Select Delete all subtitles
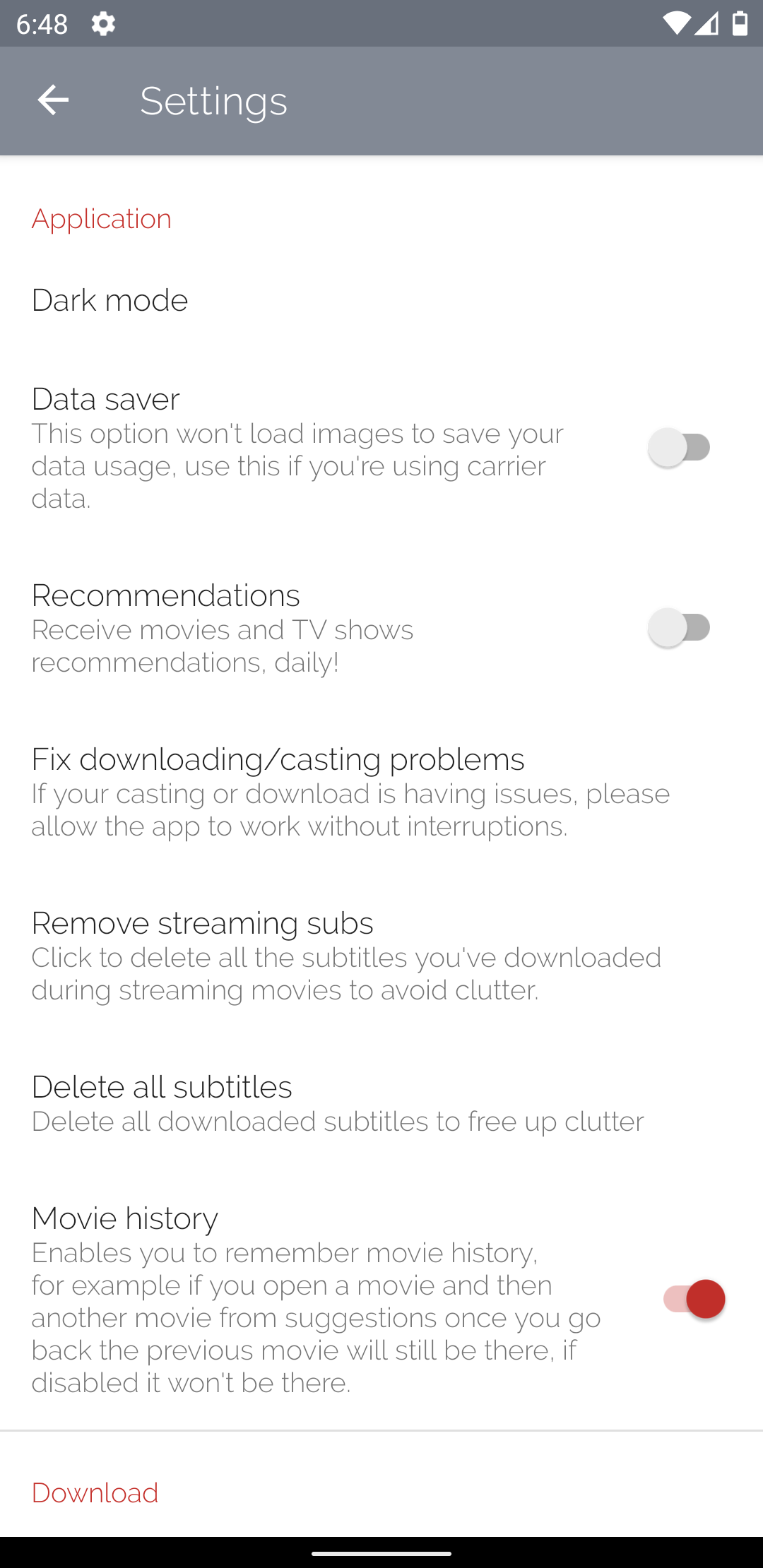 click(381, 1103)
